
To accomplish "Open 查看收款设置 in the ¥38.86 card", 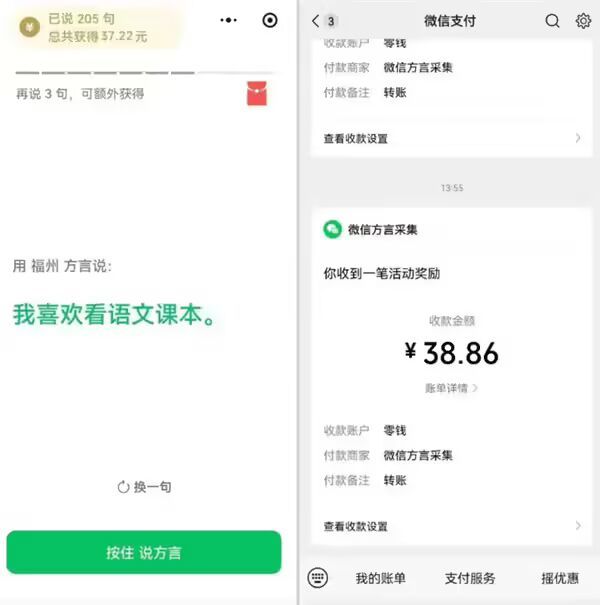I will tap(451, 526).
